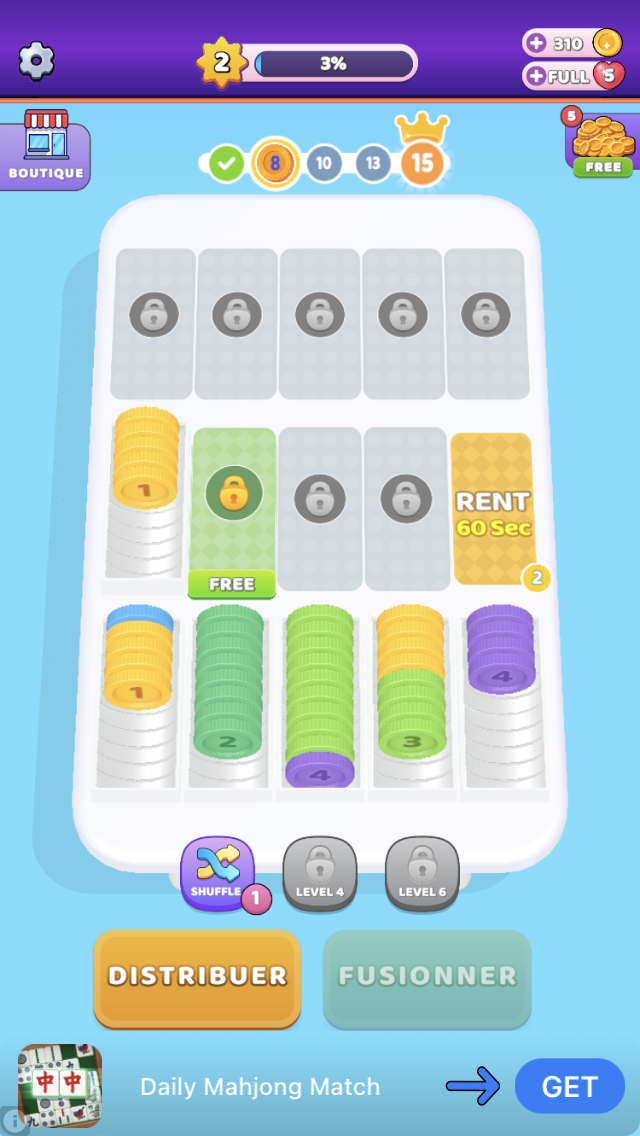Tap Distribuer to deal coins
This screenshot has height=1136, width=640.
(197, 976)
